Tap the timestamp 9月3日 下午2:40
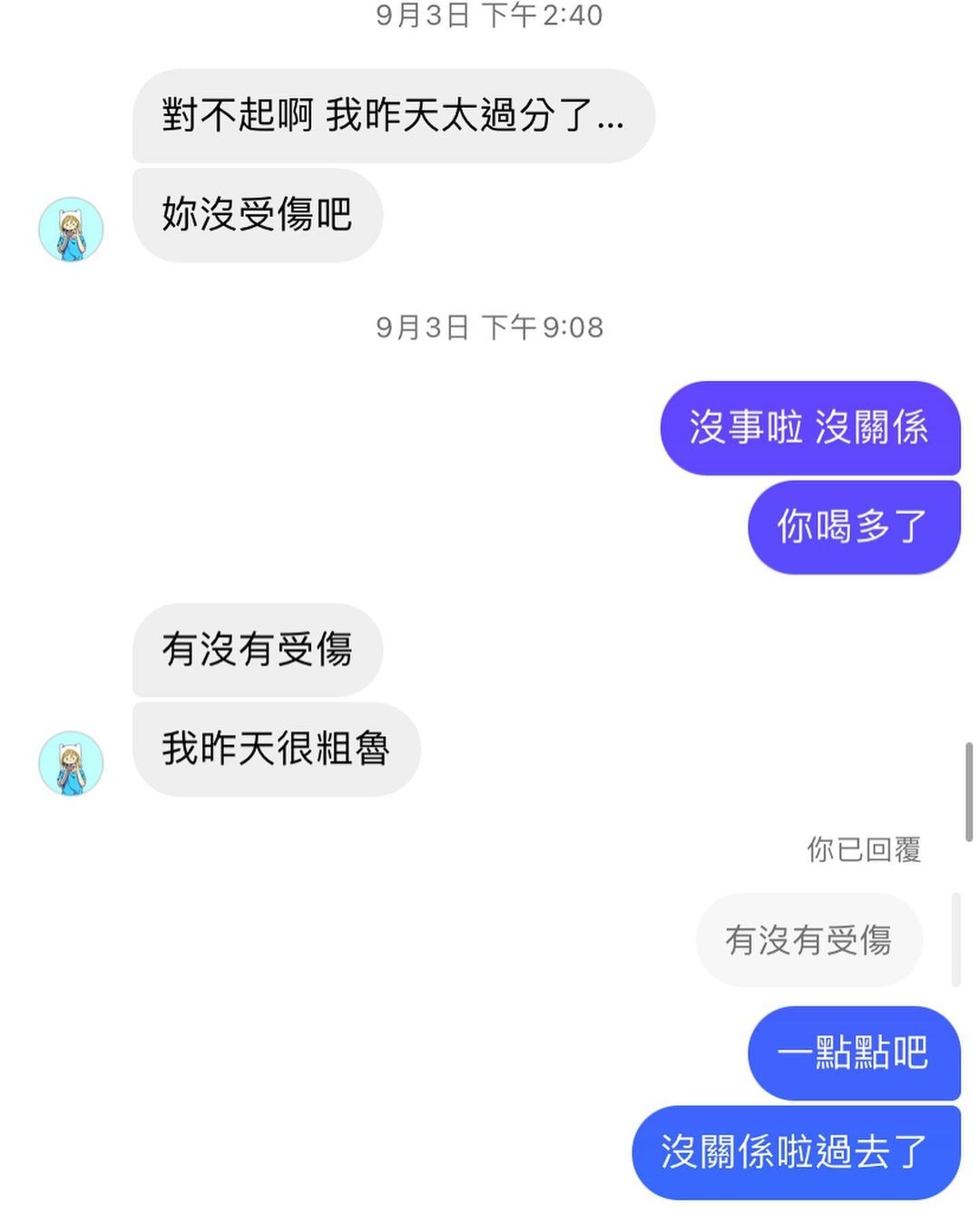 pyautogui.click(x=489, y=15)
